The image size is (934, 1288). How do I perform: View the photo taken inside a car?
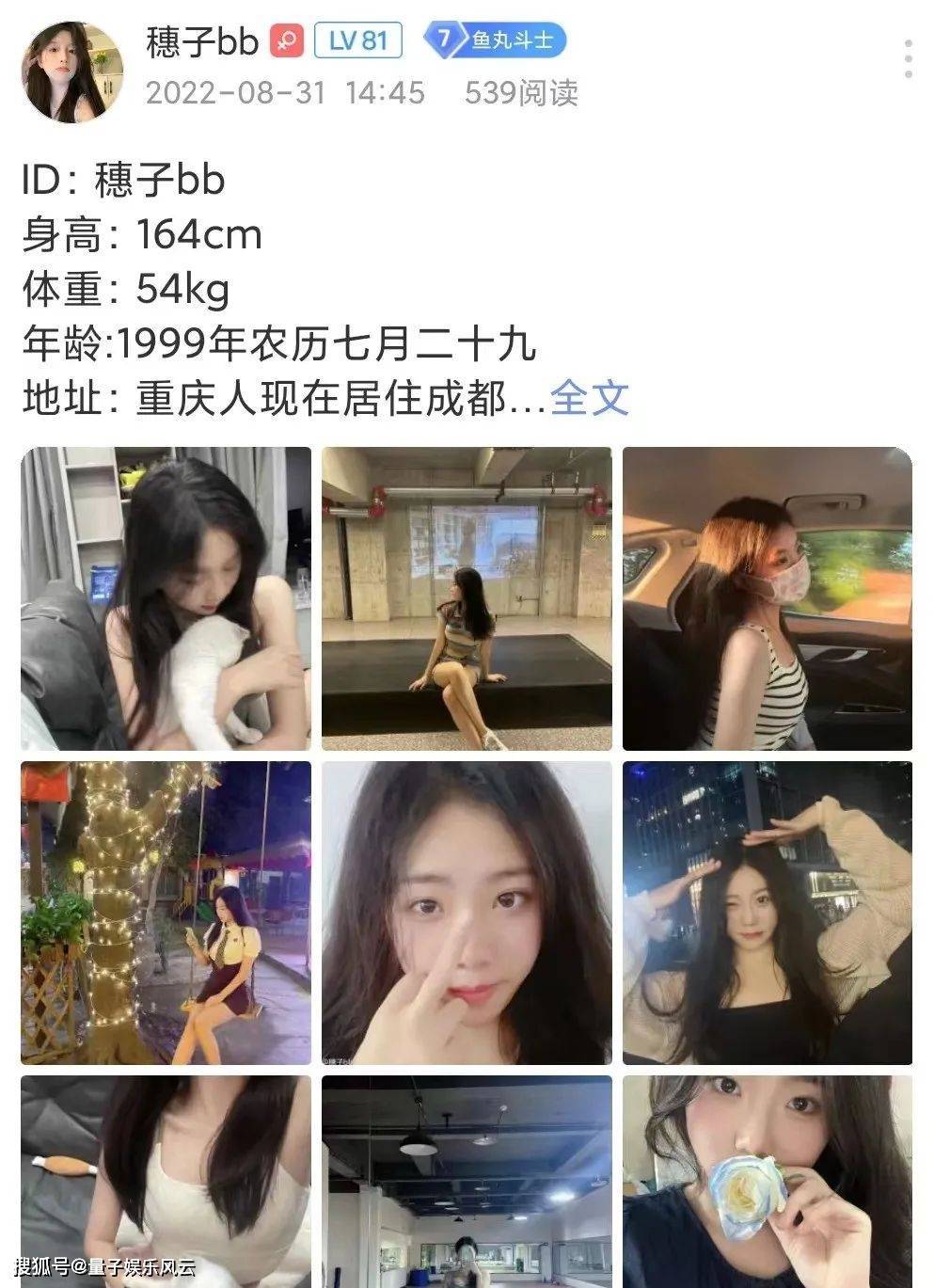coord(767,598)
